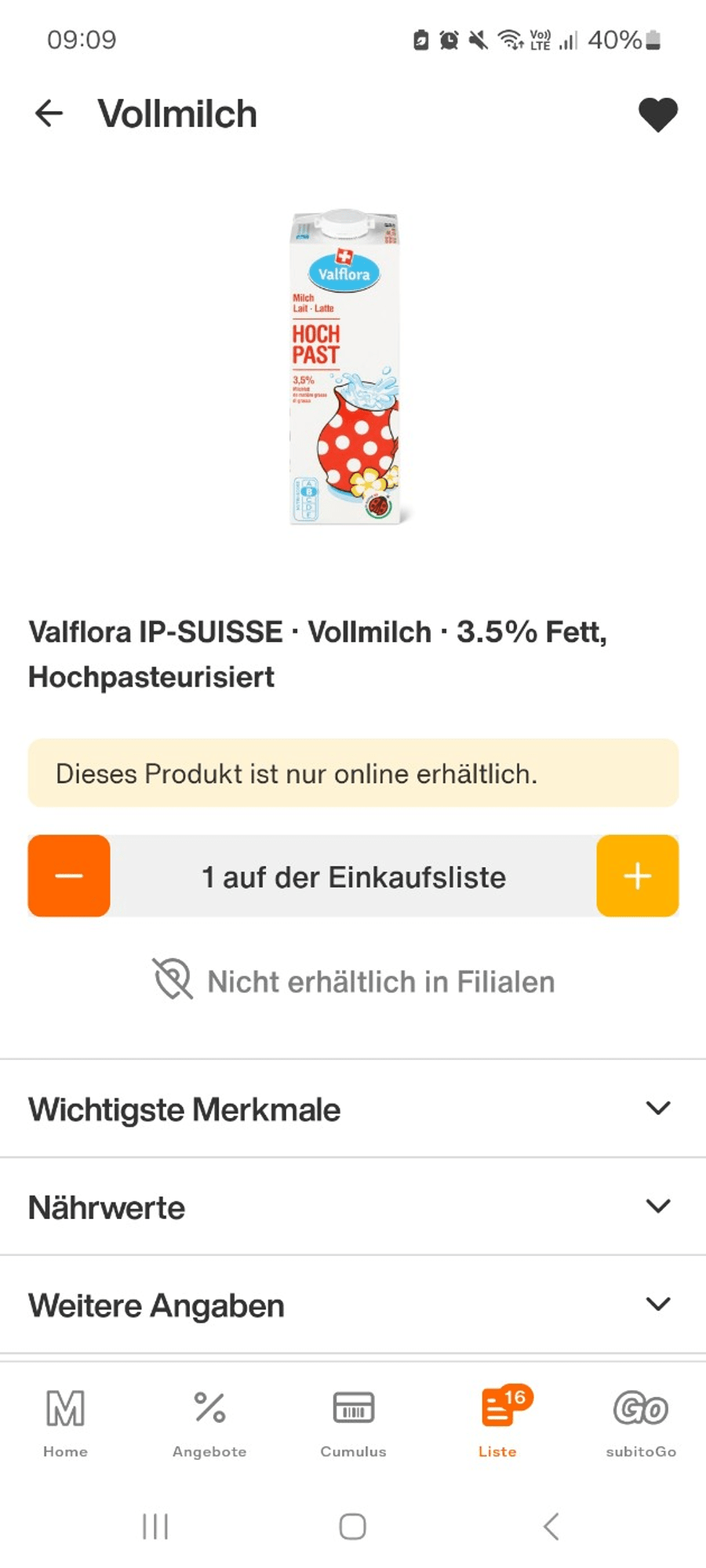Viewport: 706px width, 1568px height.
Task: Expand the Wichtigste Merkmale section
Action: (x=353, y=1109)
